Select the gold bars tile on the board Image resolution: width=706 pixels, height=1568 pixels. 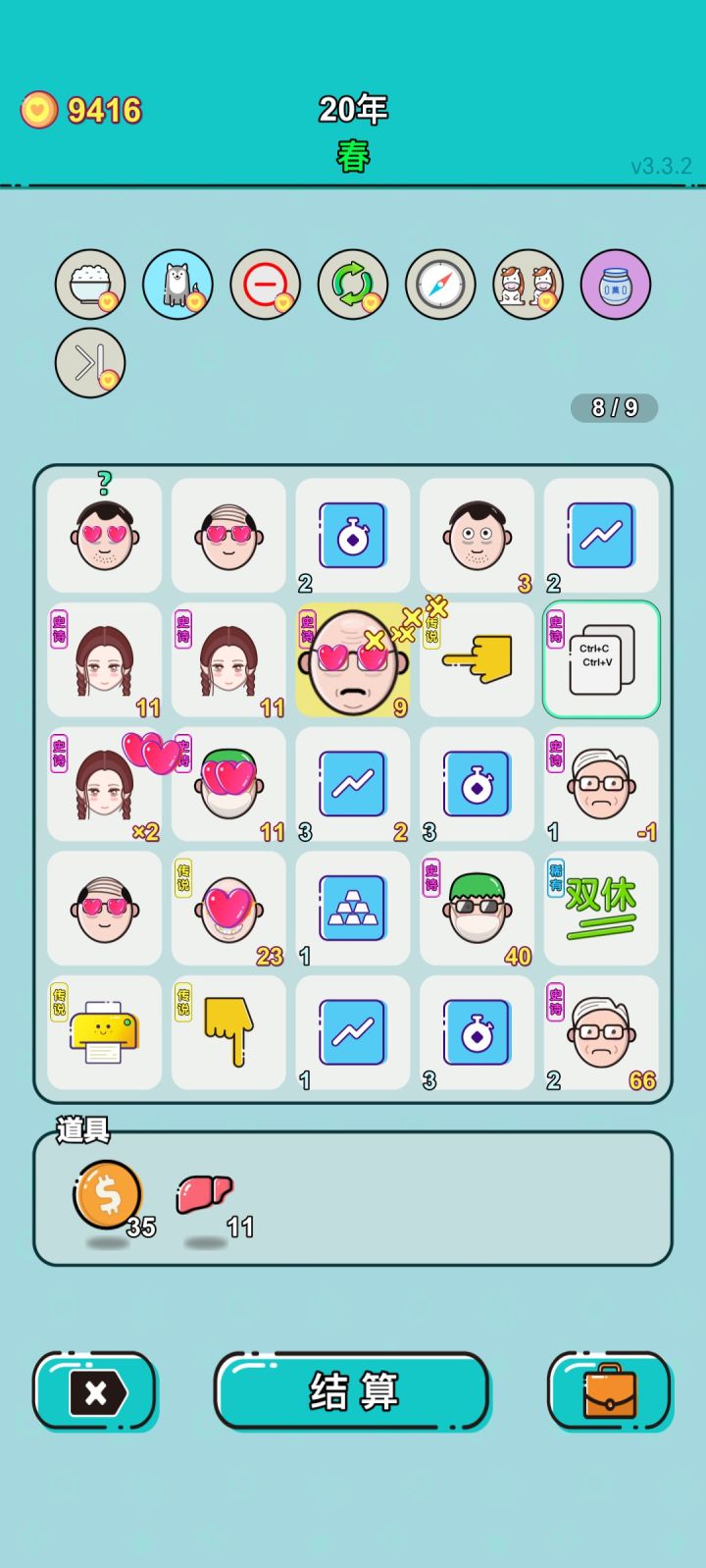point(352,907)
